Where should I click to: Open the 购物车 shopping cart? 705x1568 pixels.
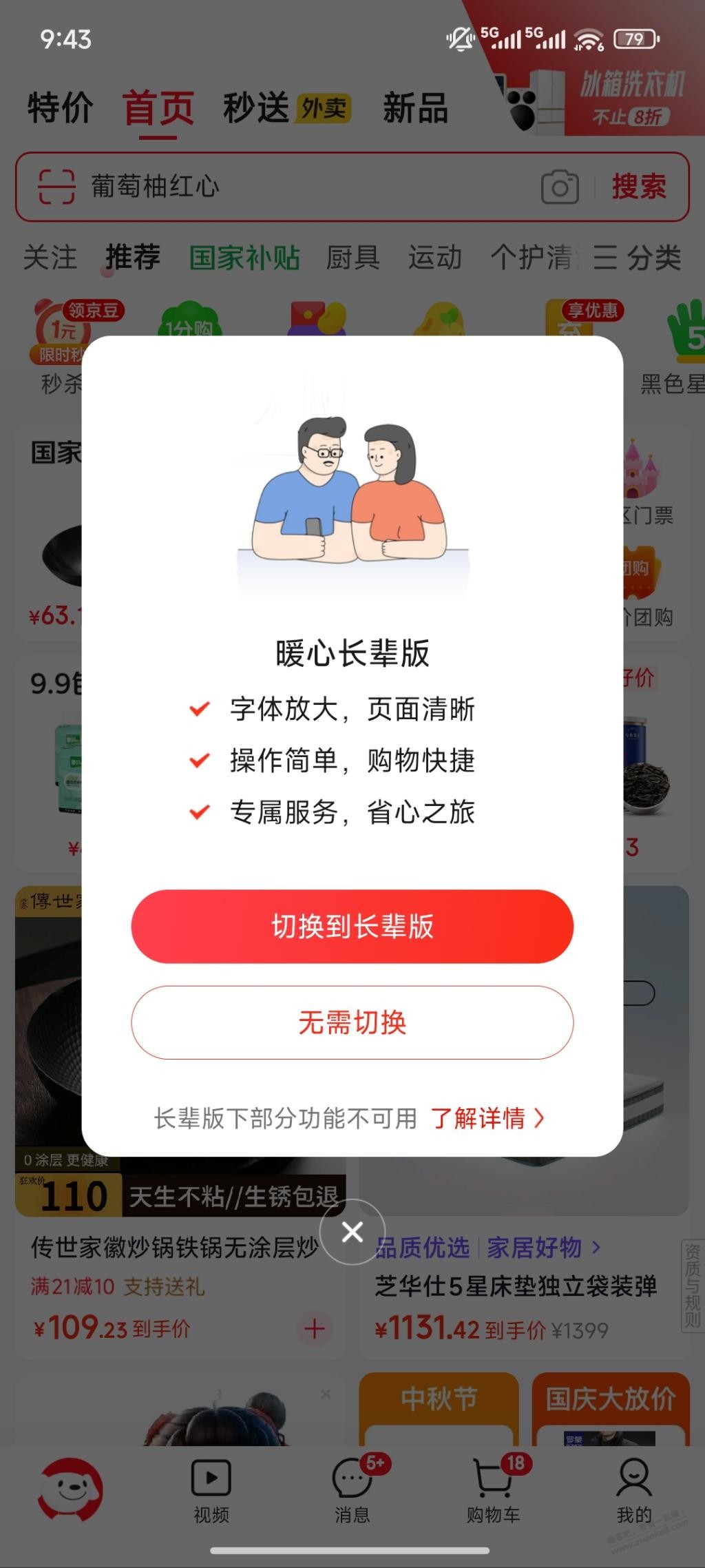[494, 1491]
